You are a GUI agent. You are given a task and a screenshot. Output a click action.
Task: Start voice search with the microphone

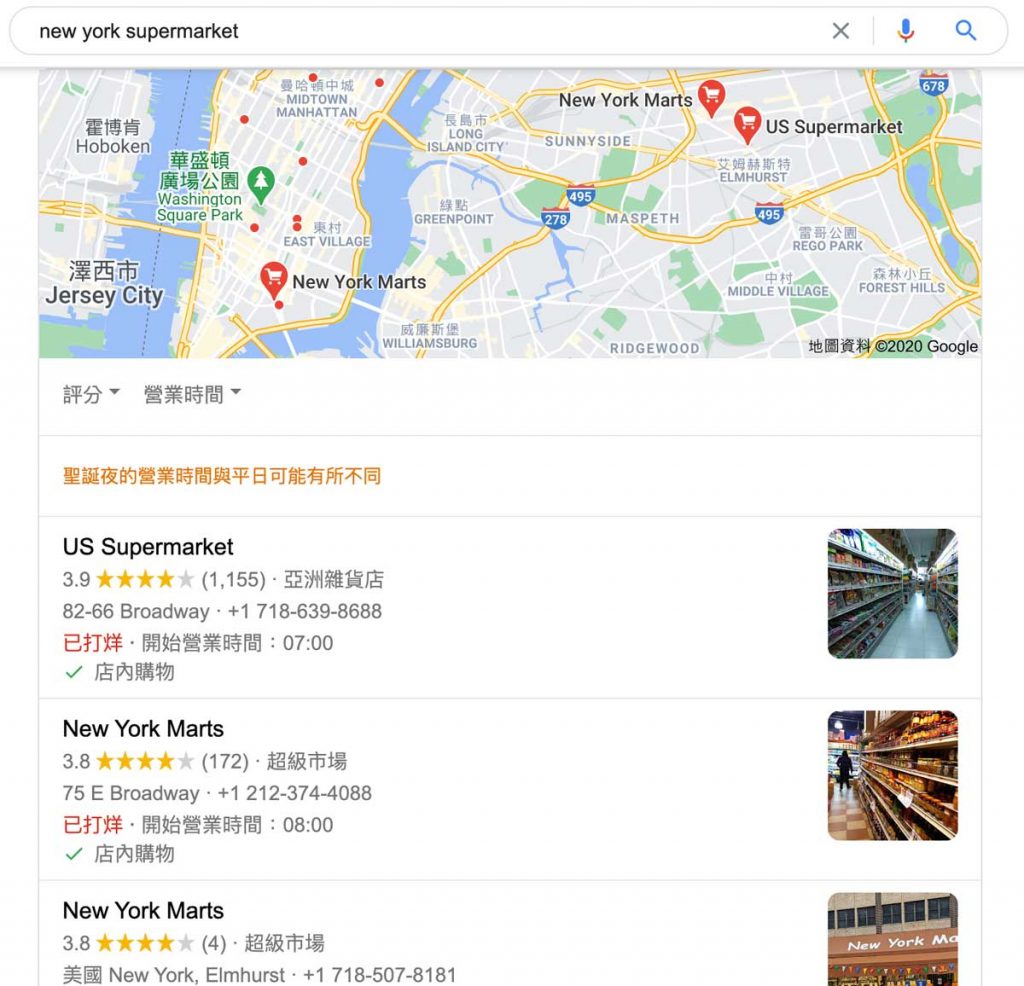(x=906, y=31)
